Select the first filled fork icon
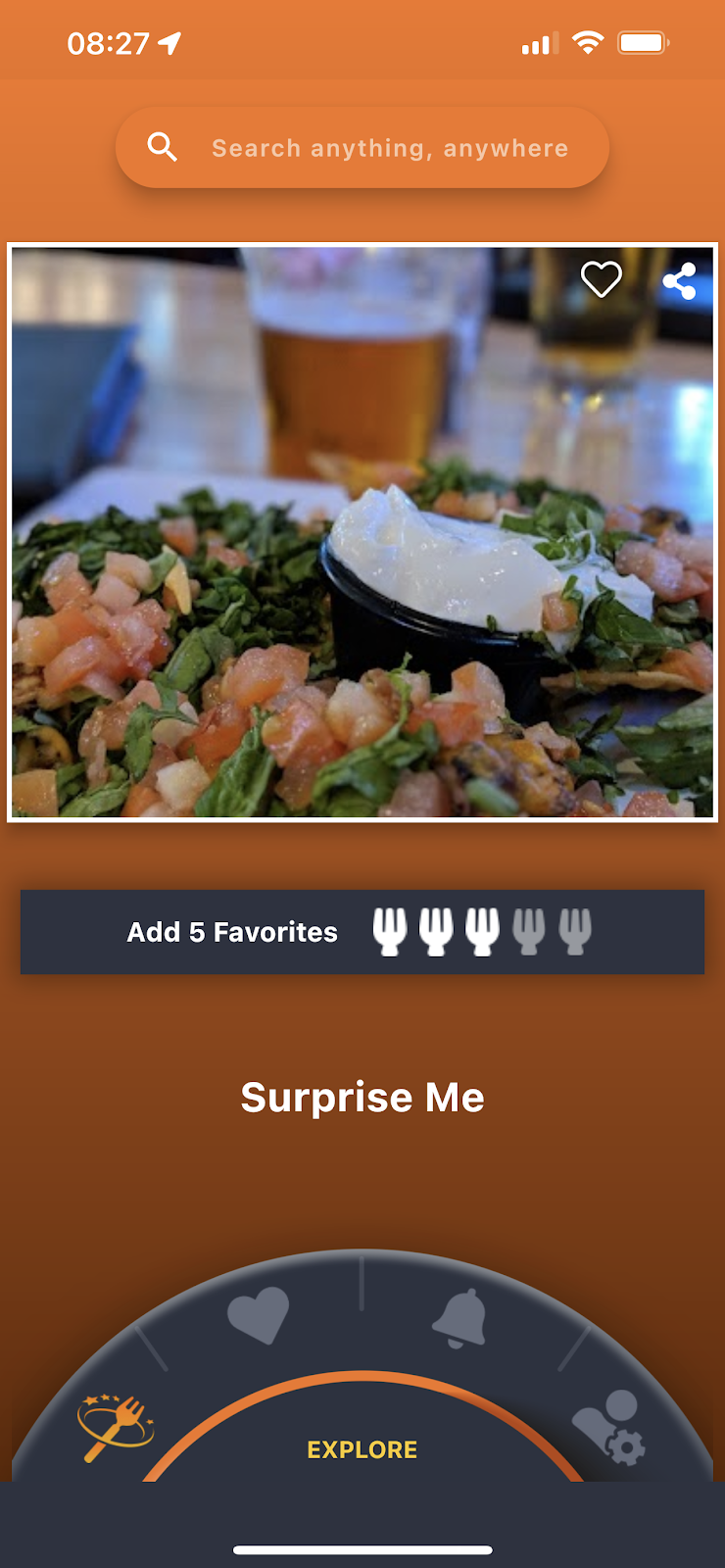 [x=389, y=931]
